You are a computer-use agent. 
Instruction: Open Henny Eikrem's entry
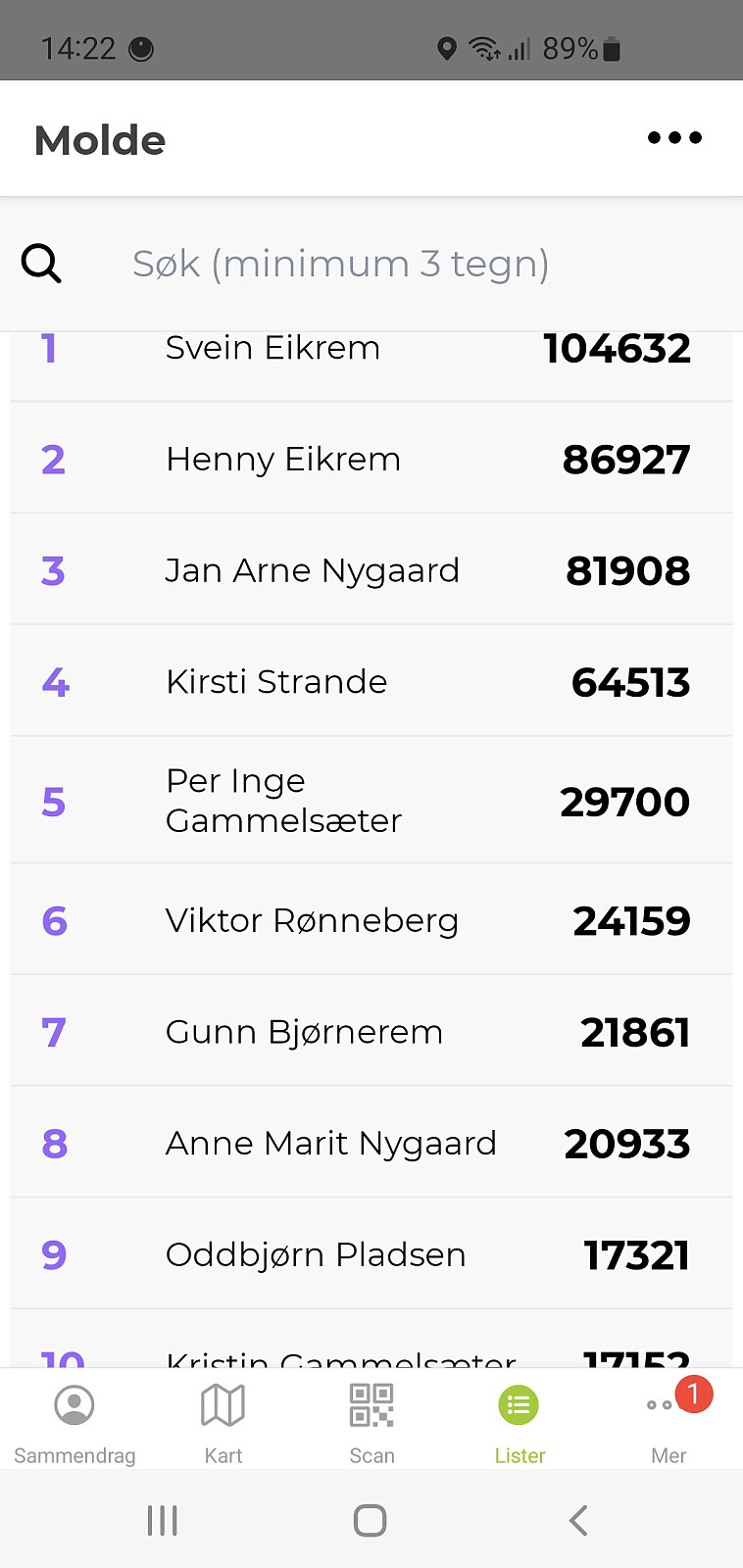coord(371,459)
